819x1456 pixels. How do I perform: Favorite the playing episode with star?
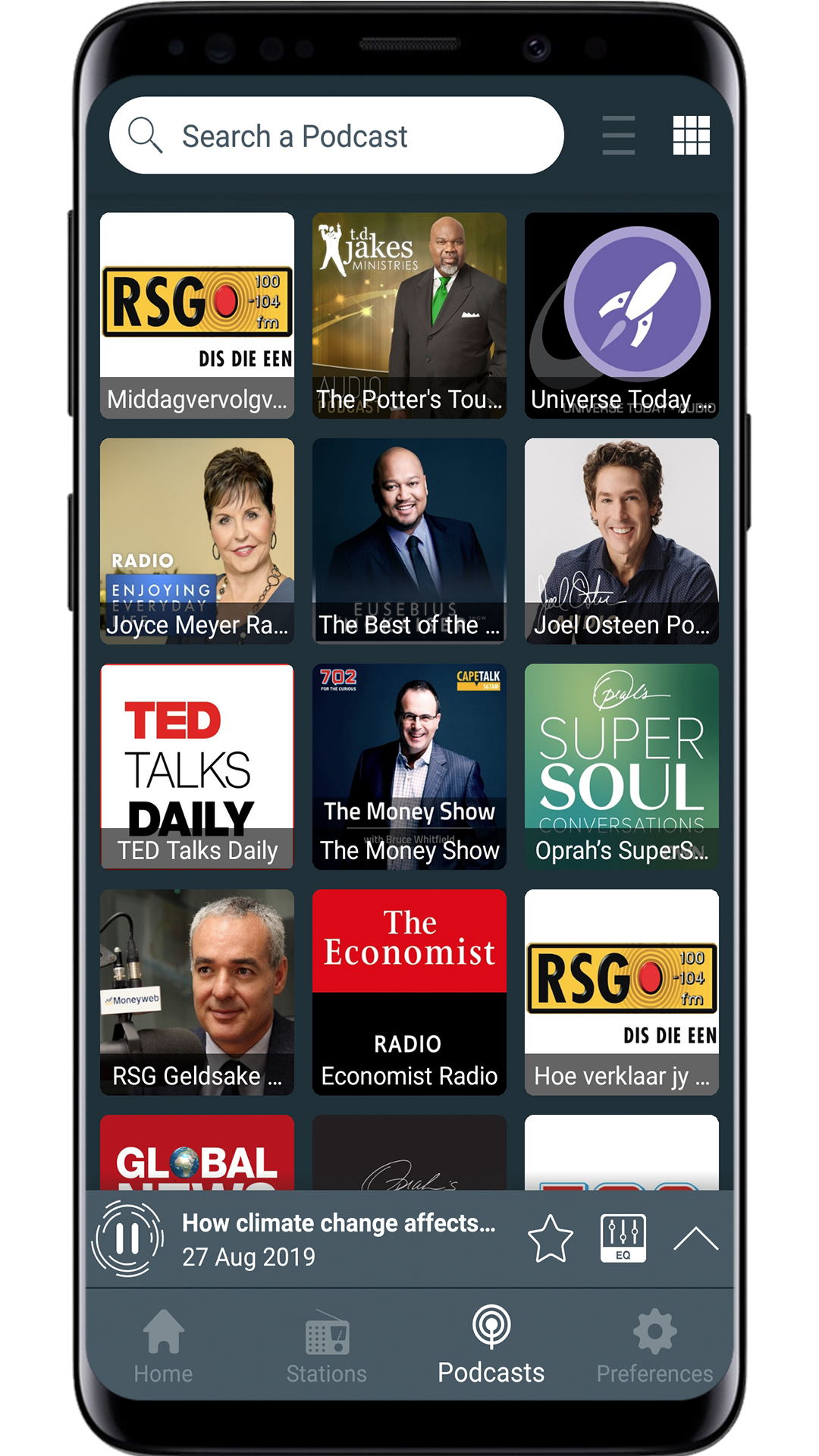click(550, 1239)
